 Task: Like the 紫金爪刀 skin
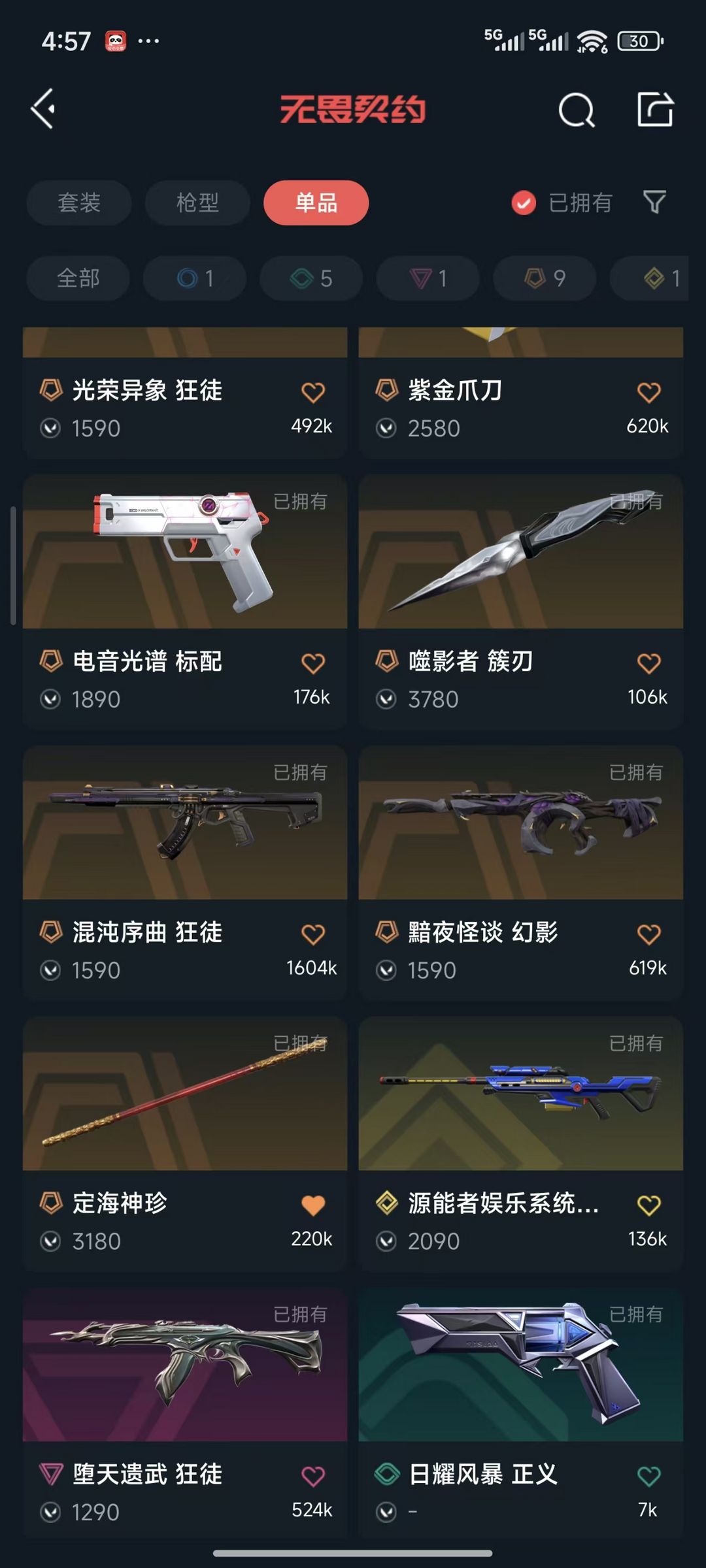click(648, 393)
